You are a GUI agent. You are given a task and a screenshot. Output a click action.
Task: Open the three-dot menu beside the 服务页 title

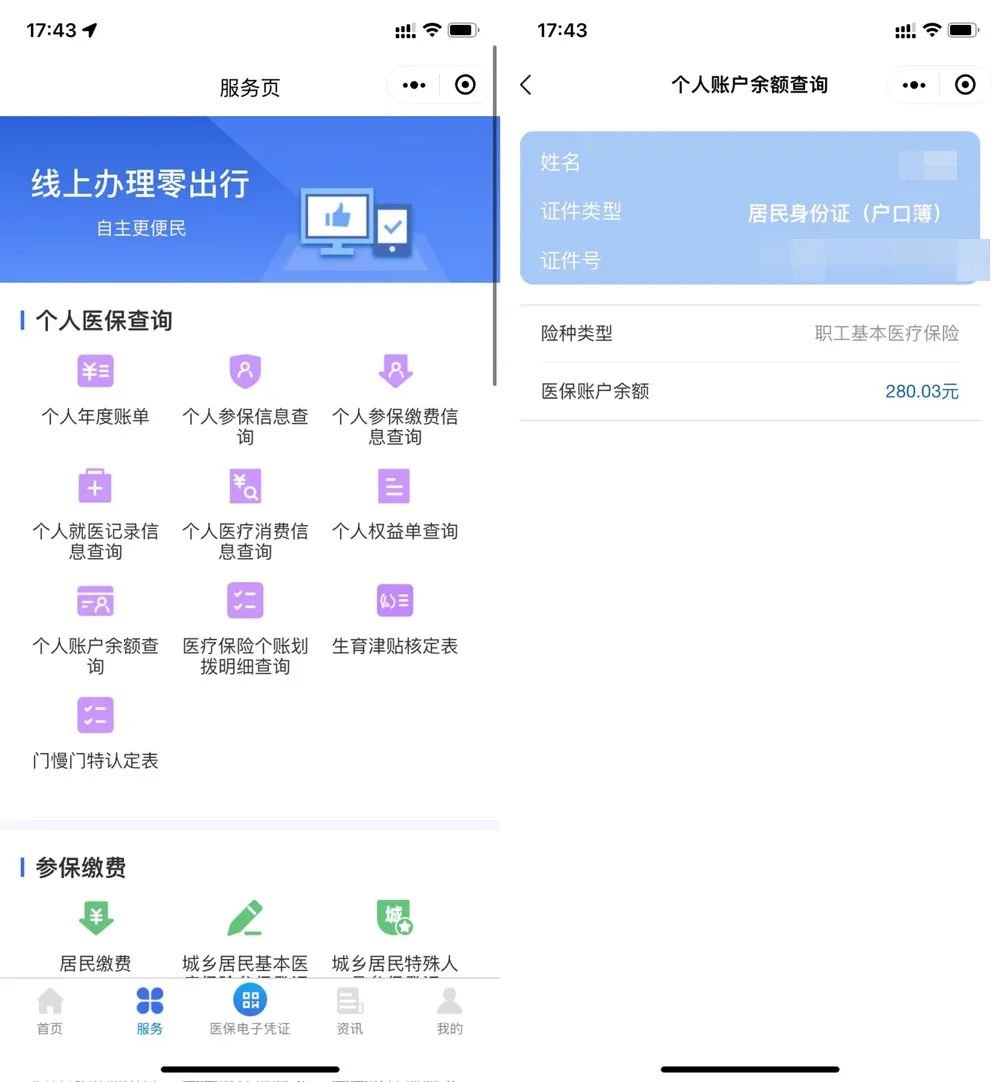click(414, 86)
